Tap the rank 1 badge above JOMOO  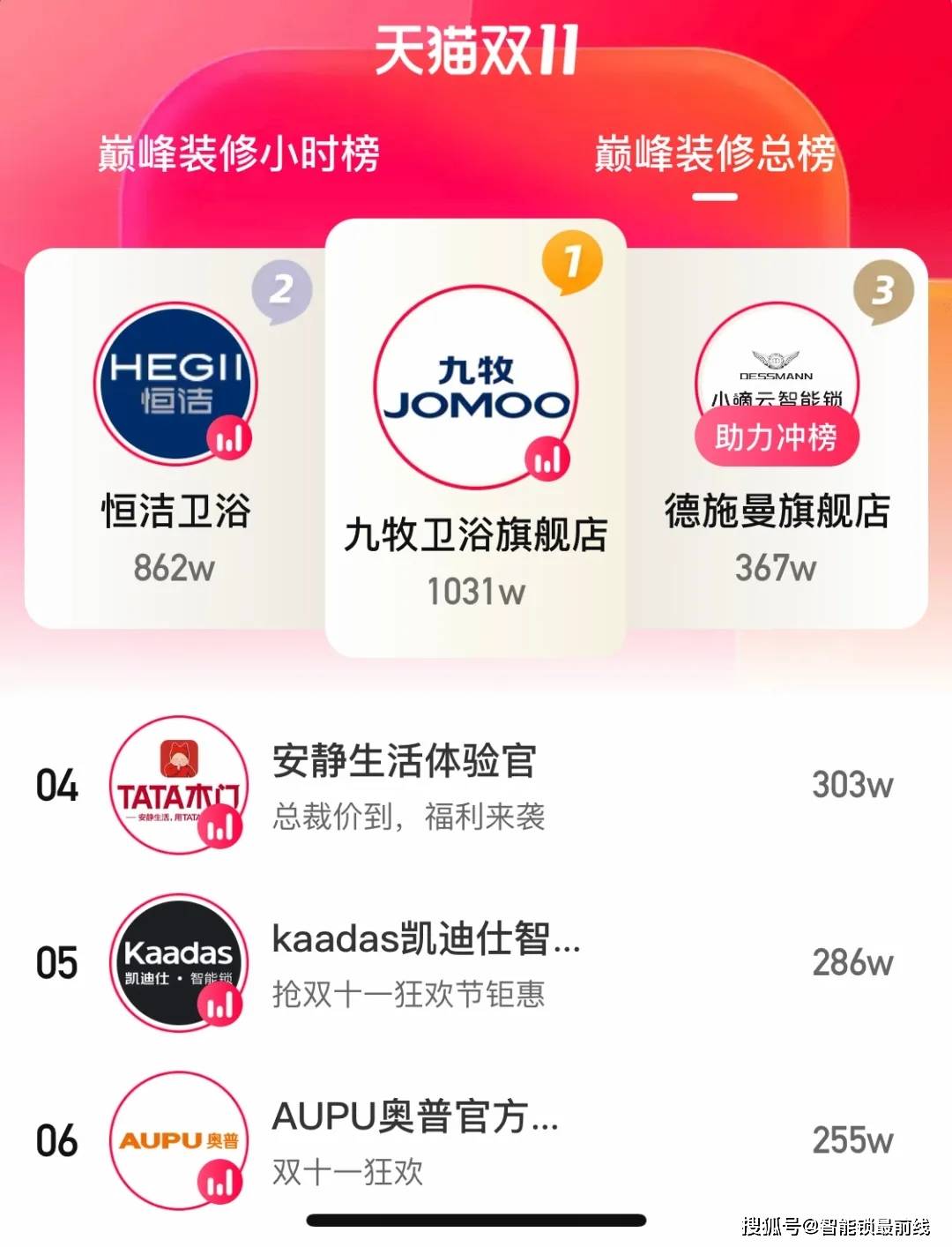(x=574, y=259)
